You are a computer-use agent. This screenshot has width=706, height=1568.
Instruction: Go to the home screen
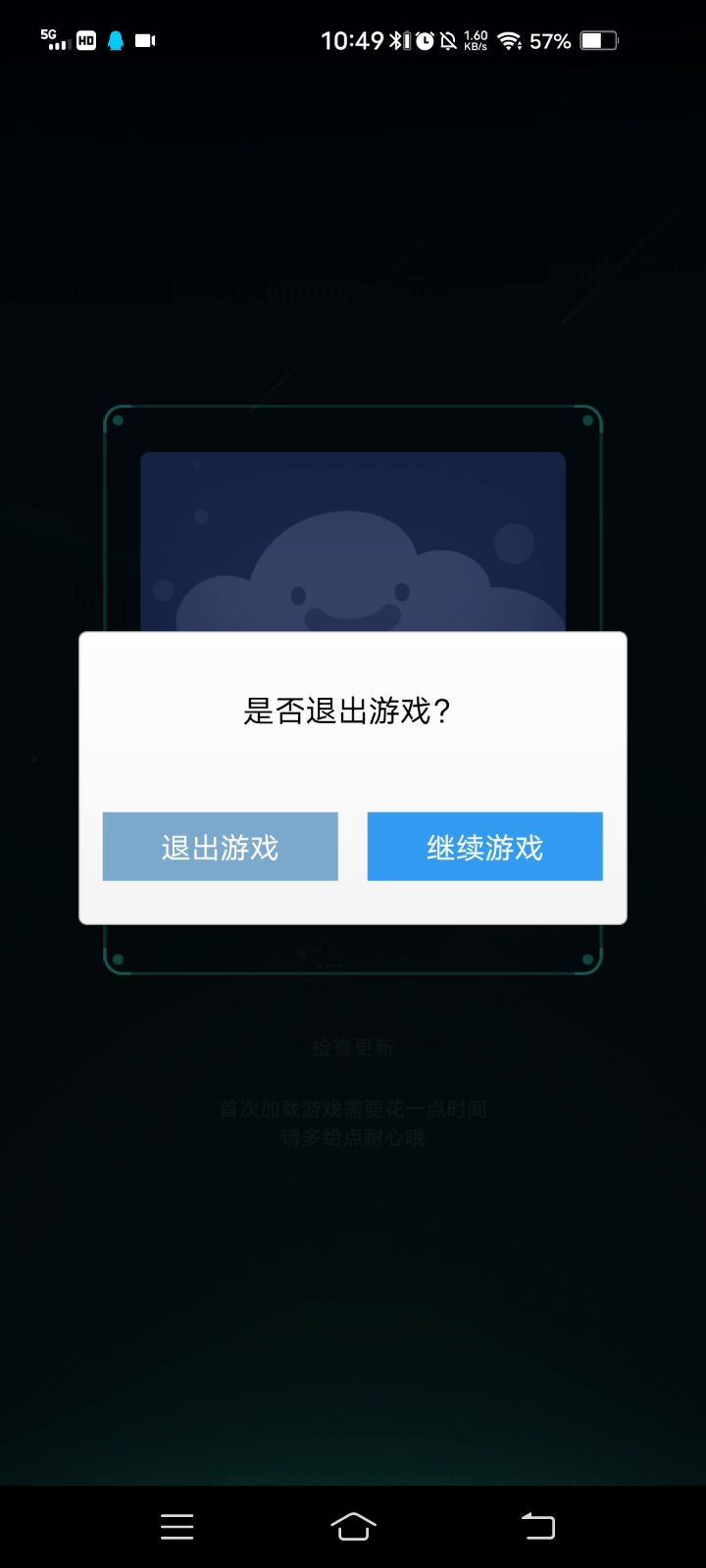(353, 1526)
